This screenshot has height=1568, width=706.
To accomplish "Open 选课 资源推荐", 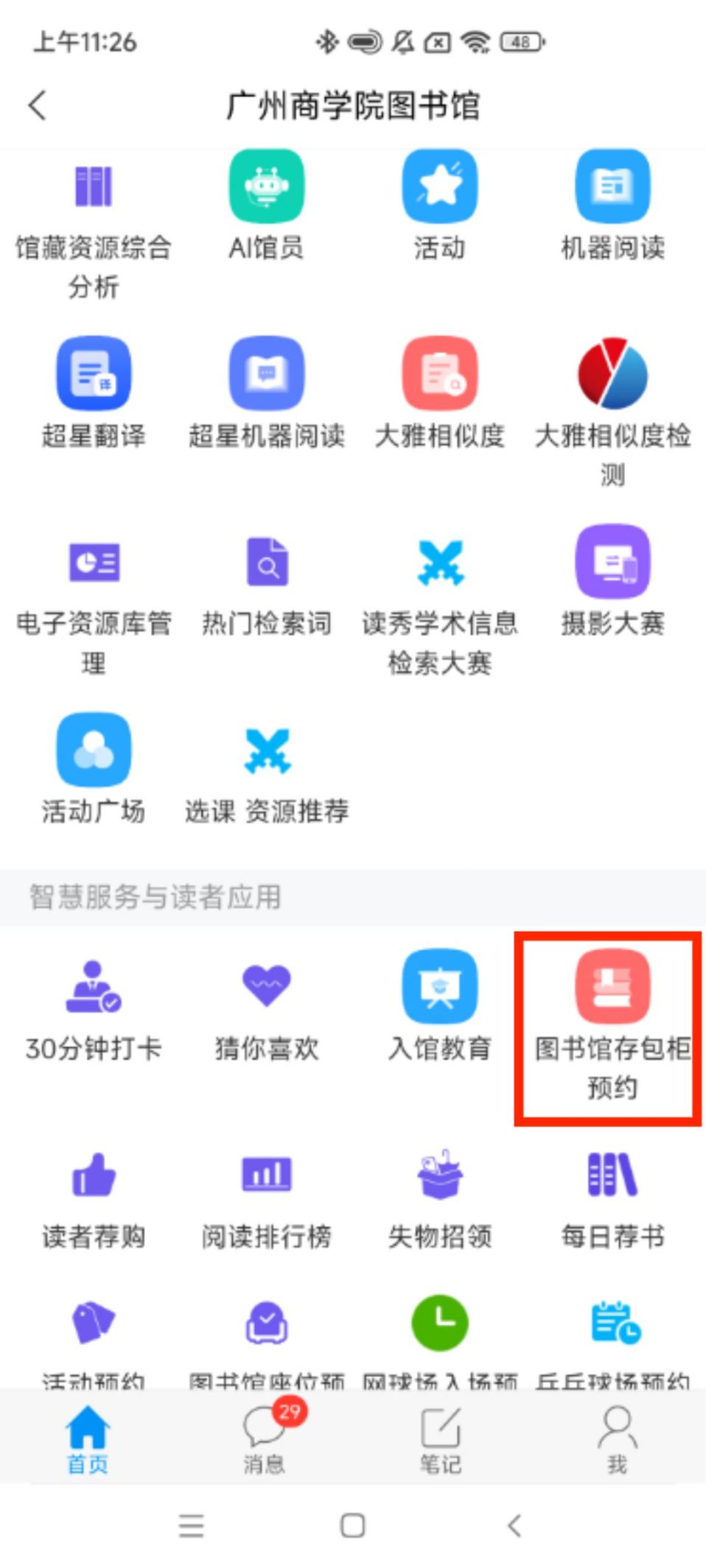I will point(266,751).
